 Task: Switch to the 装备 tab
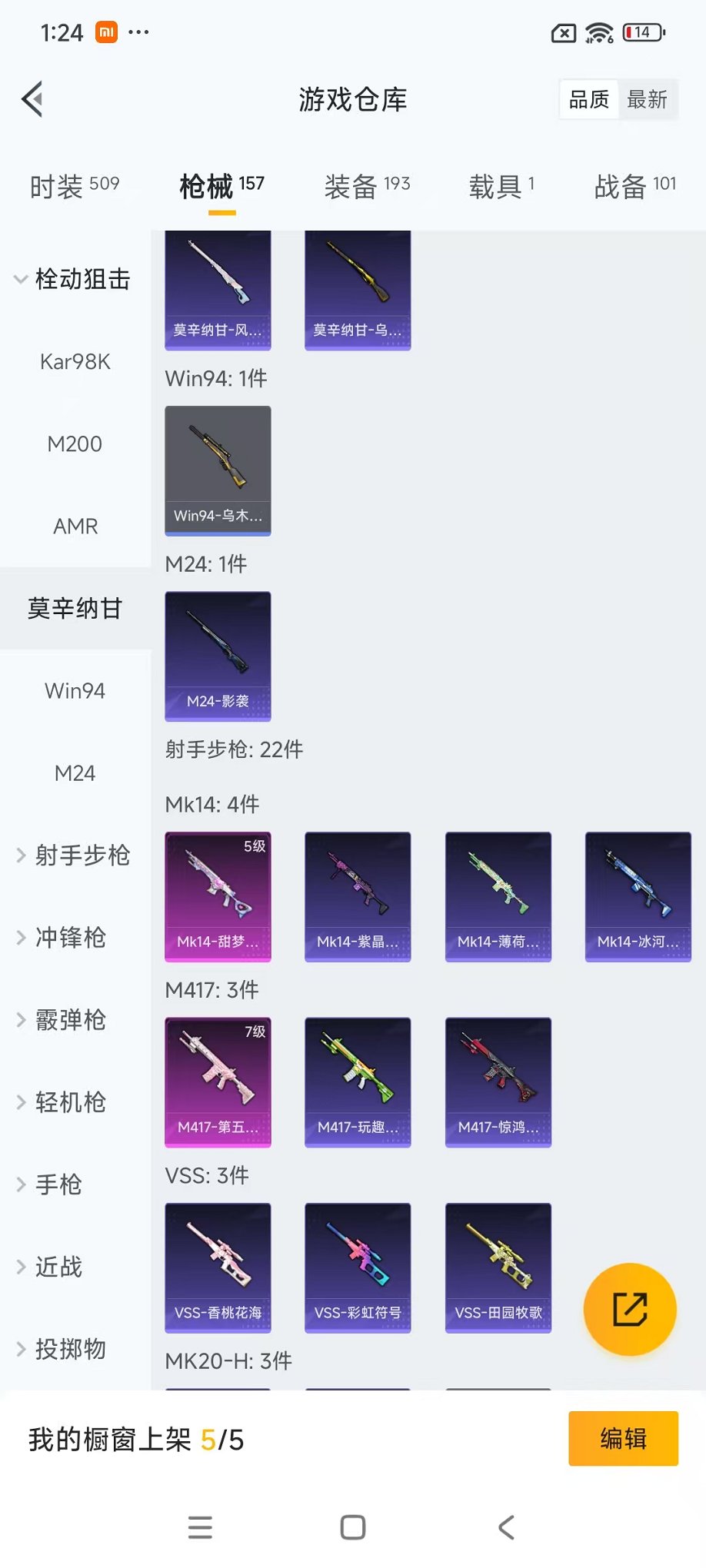[351, 185]
